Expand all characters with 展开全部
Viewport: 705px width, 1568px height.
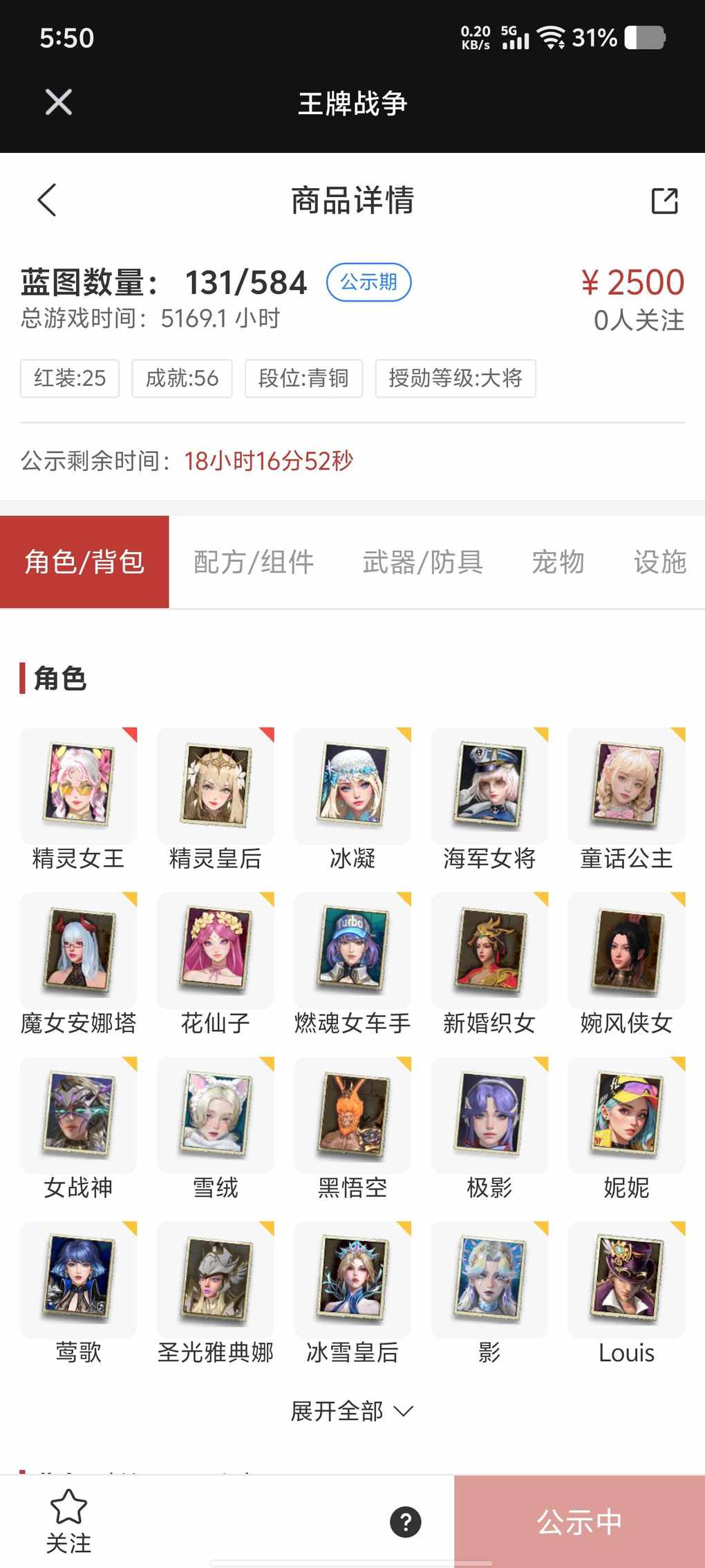351,1411
